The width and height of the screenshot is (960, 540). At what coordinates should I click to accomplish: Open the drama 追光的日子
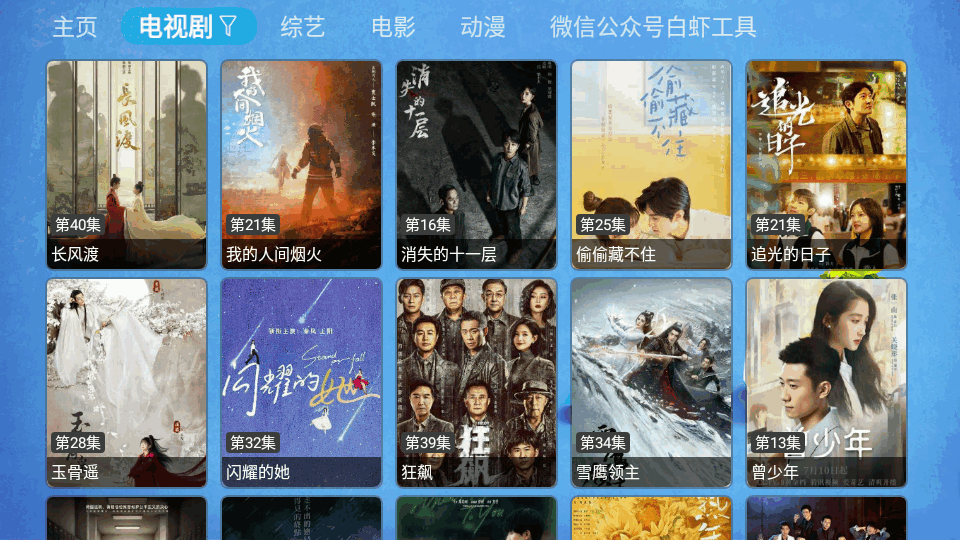tap(826, 165)
